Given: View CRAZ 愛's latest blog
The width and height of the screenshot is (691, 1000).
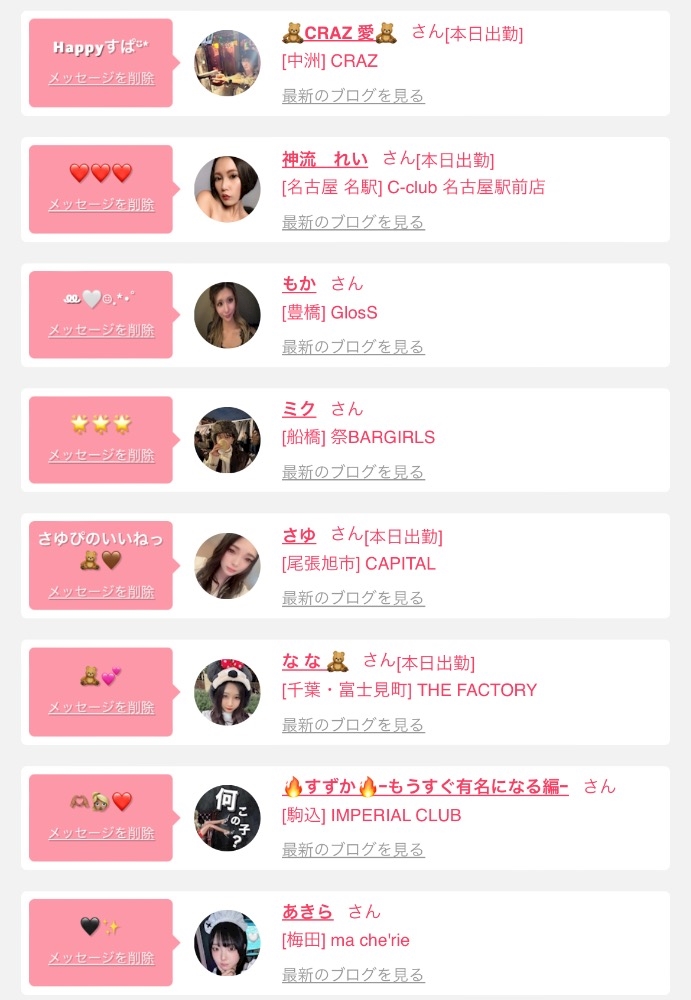Looking at the screenshot, I should (353, 96).
